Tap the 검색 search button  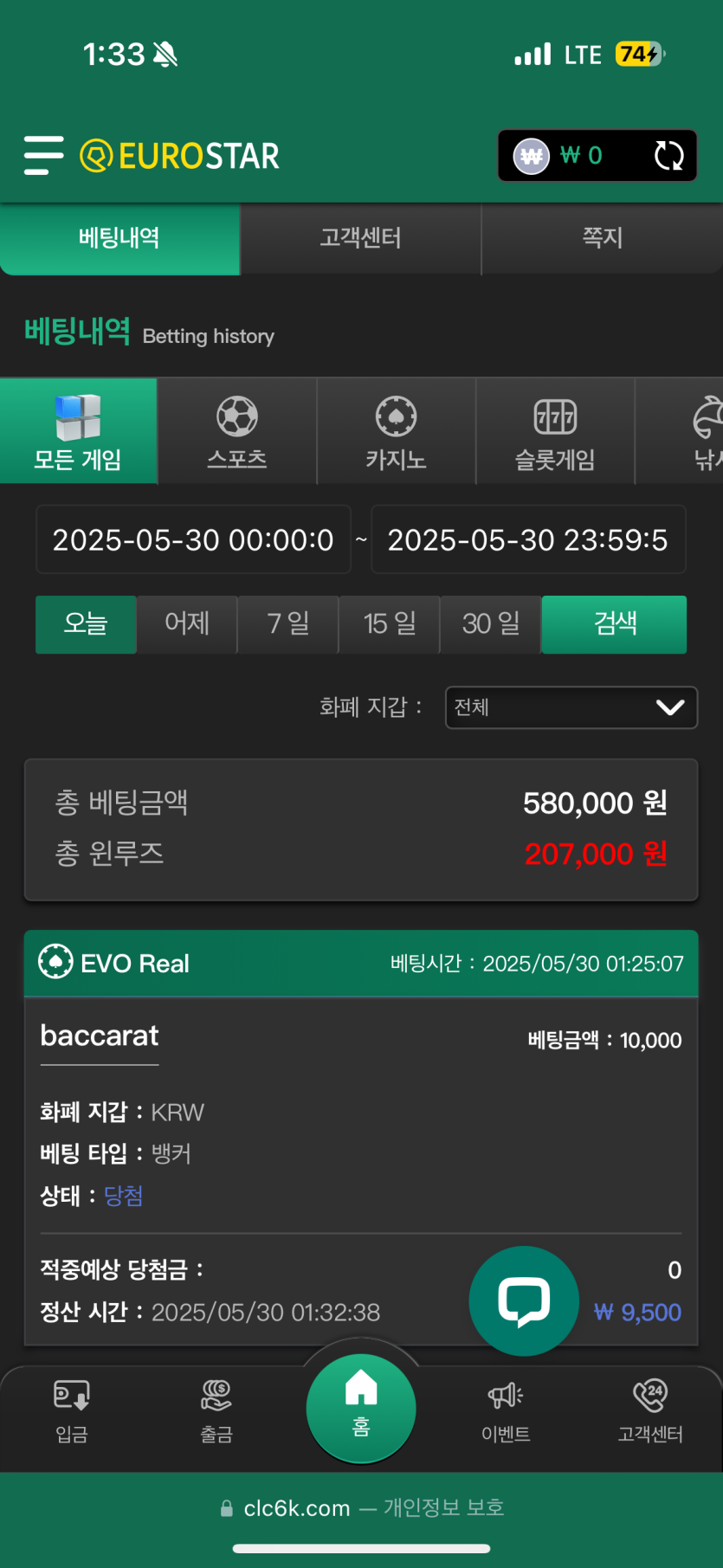click(614, 624)
